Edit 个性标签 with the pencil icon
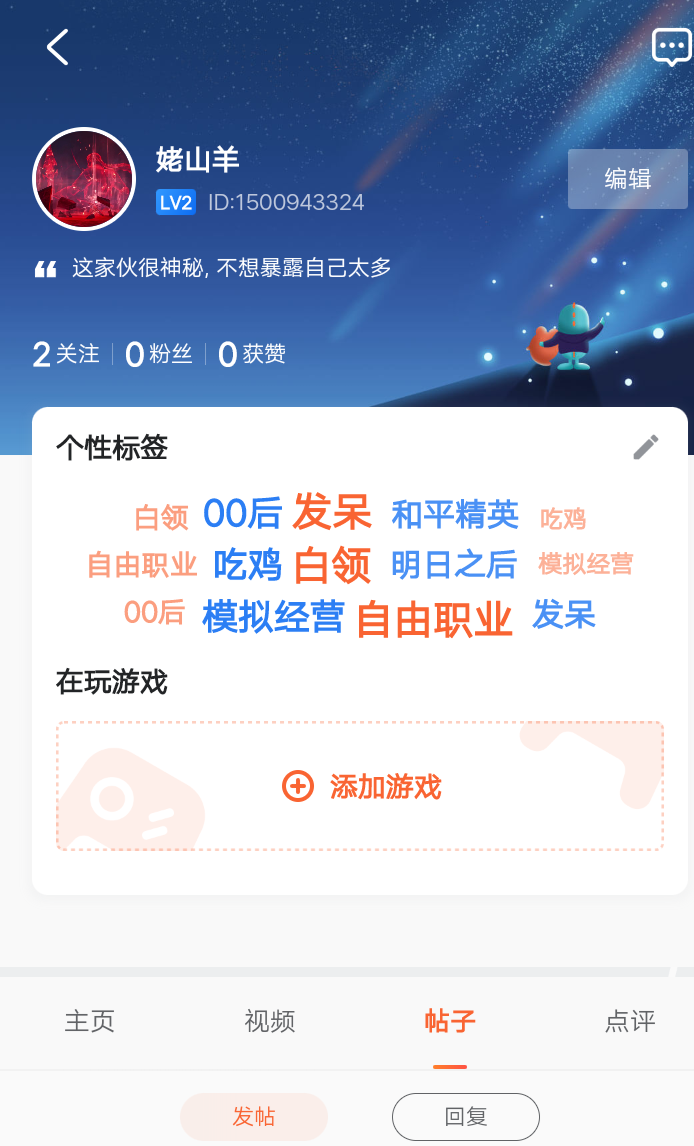694x1146 pixels. click(646, 447)
